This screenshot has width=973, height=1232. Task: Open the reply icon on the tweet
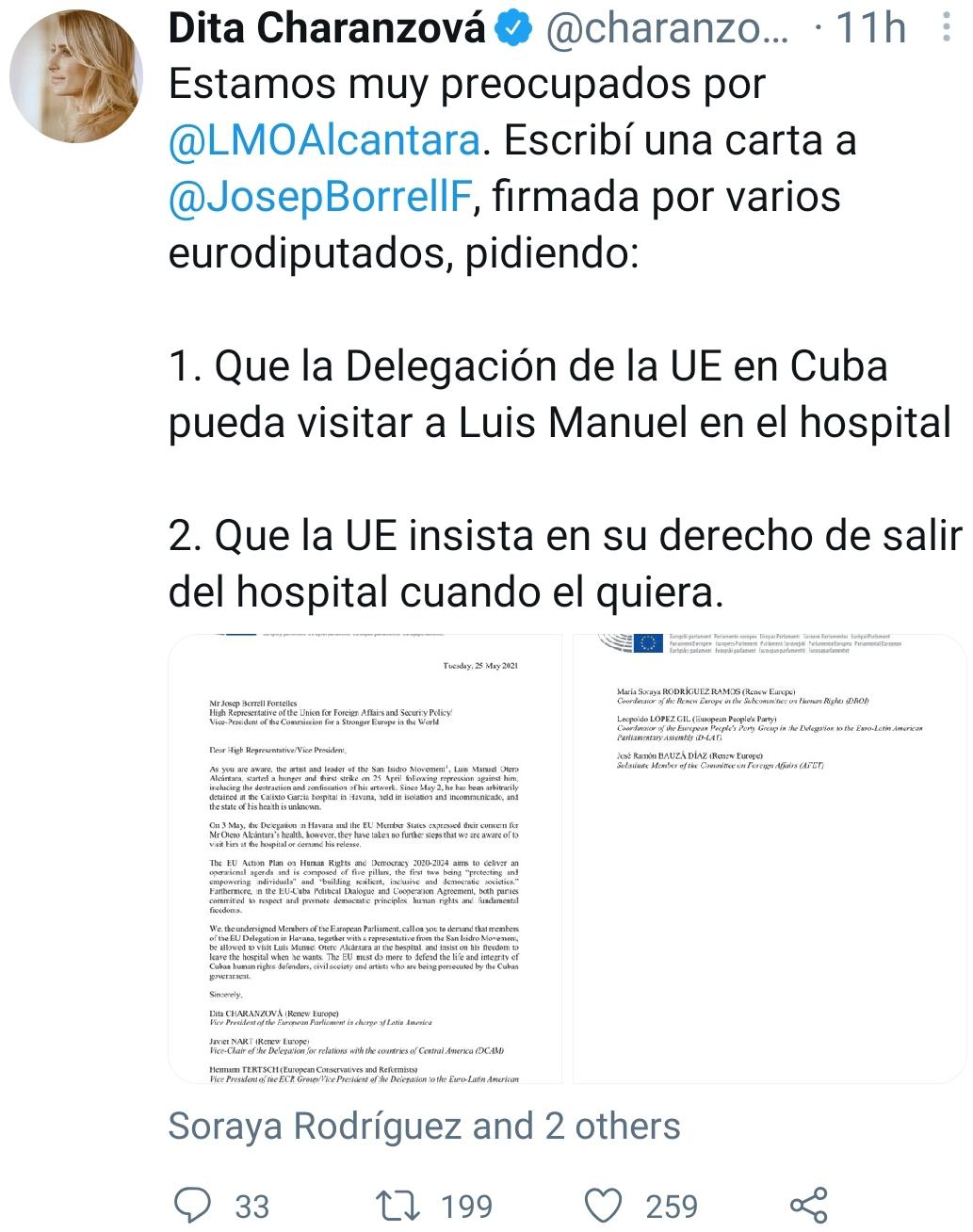194,1203
